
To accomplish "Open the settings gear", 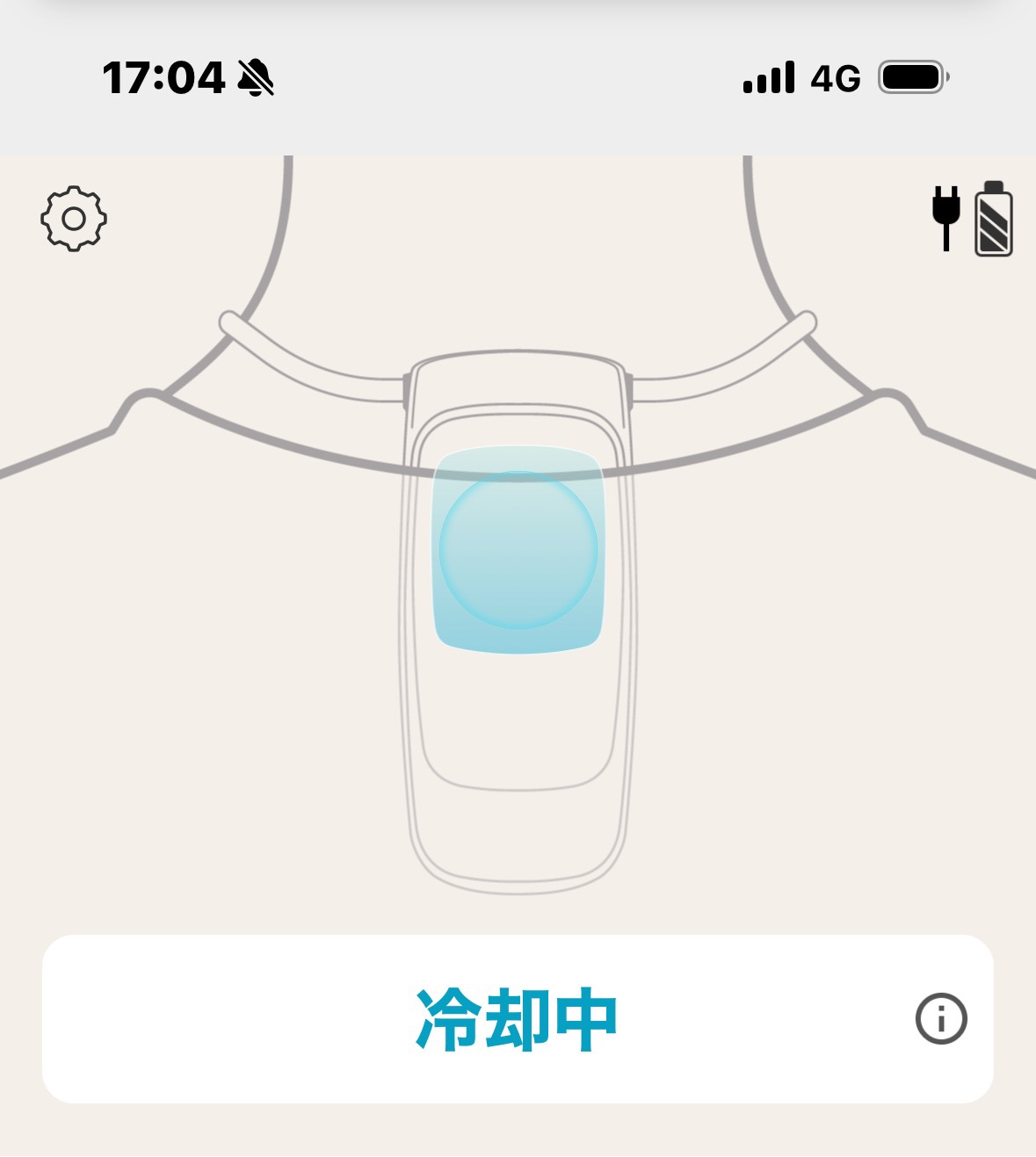I will [x=74, y=219].
